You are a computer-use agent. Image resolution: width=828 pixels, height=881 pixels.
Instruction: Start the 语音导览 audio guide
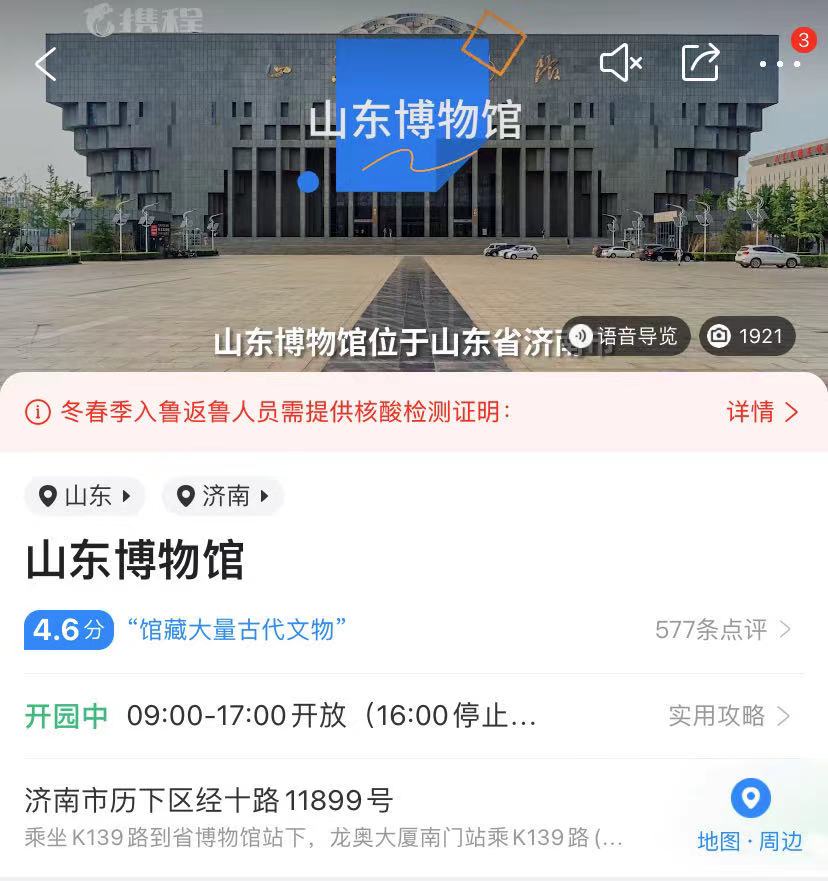pos(626,336)
